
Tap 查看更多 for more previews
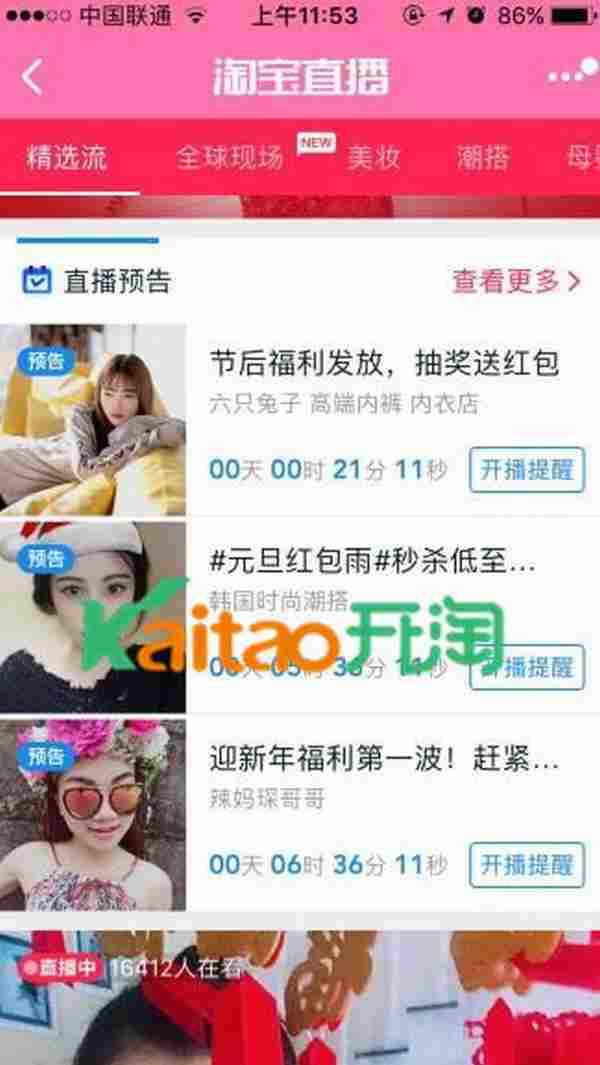[x=516, y=281]
